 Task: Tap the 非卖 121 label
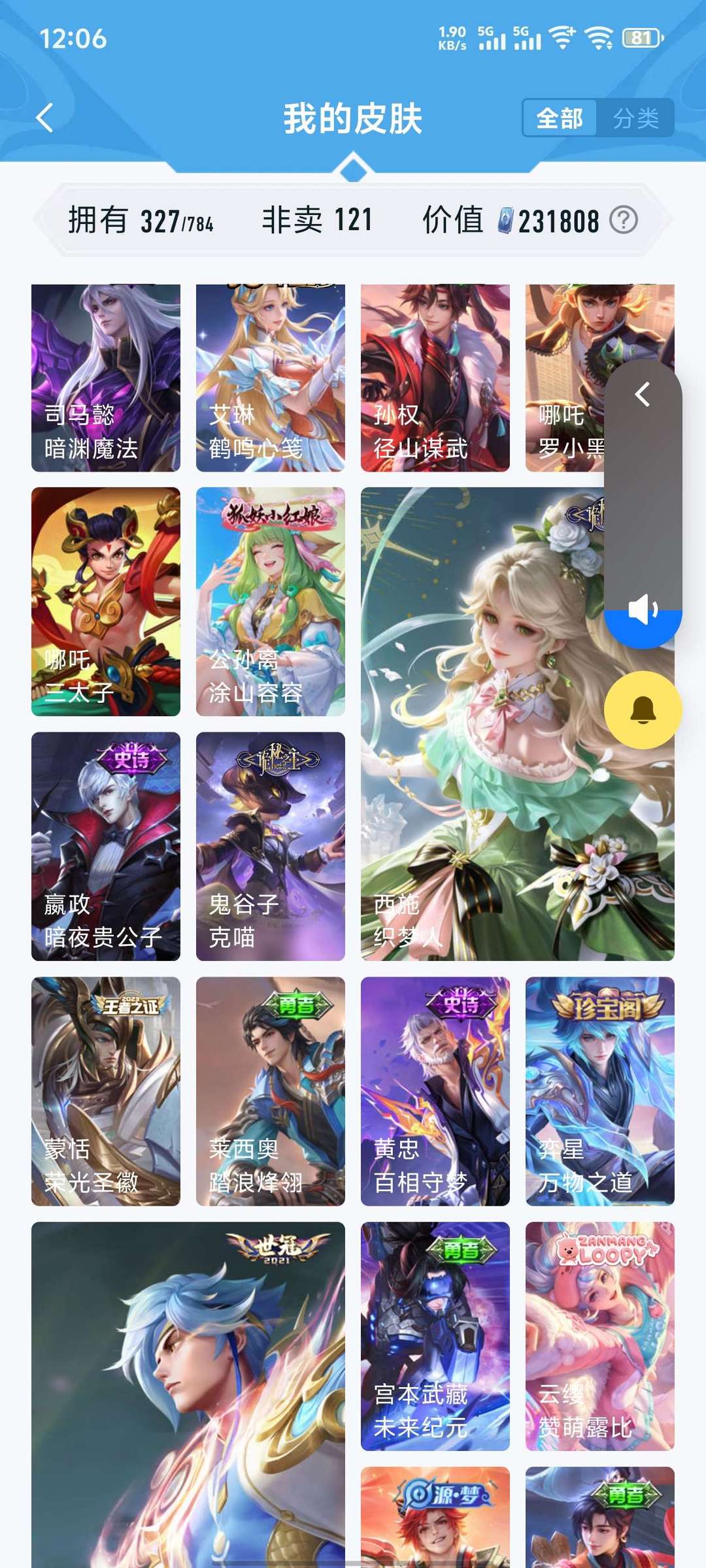[x=318, y=221]
